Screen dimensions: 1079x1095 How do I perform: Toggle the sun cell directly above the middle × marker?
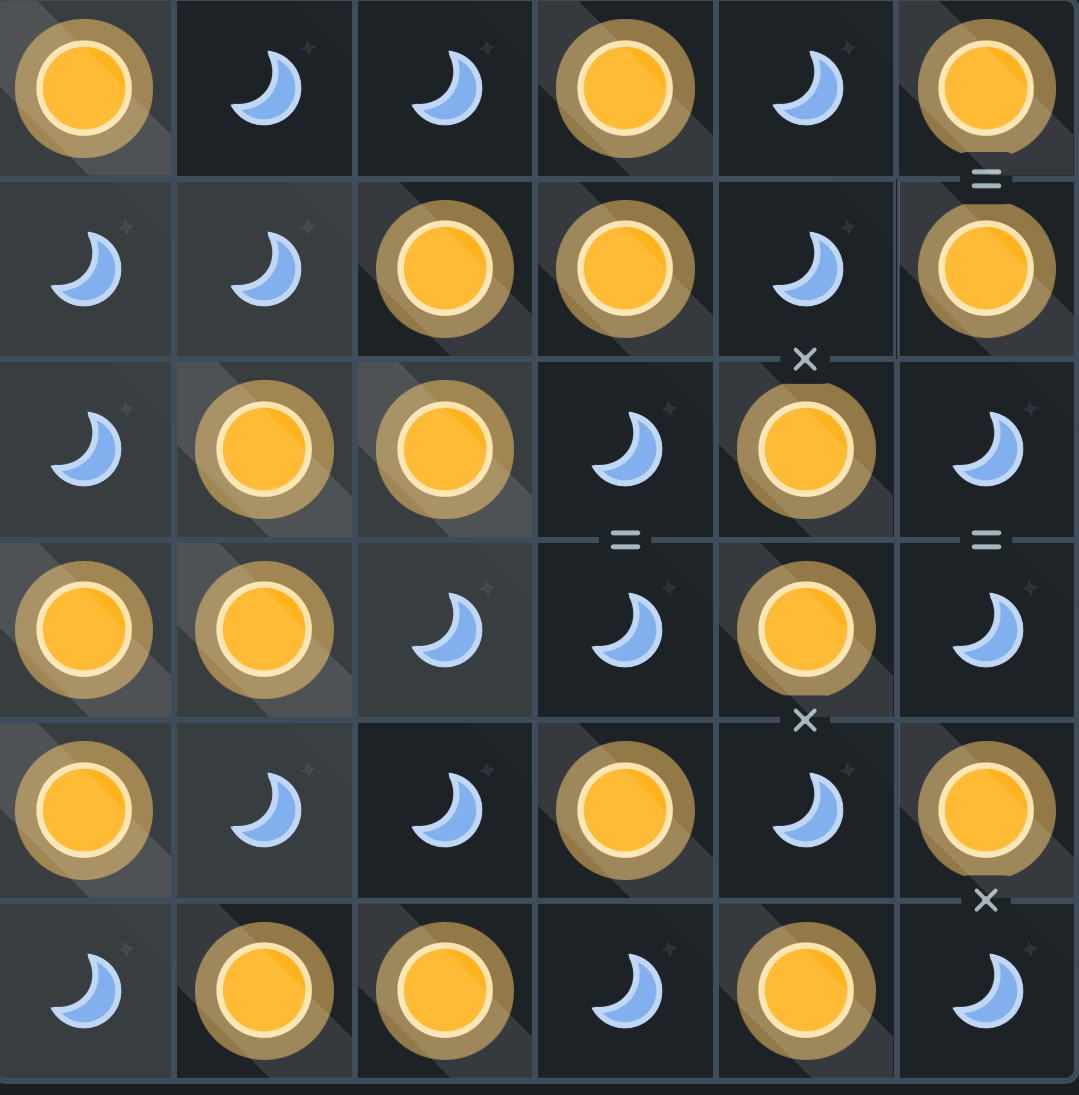806,629
